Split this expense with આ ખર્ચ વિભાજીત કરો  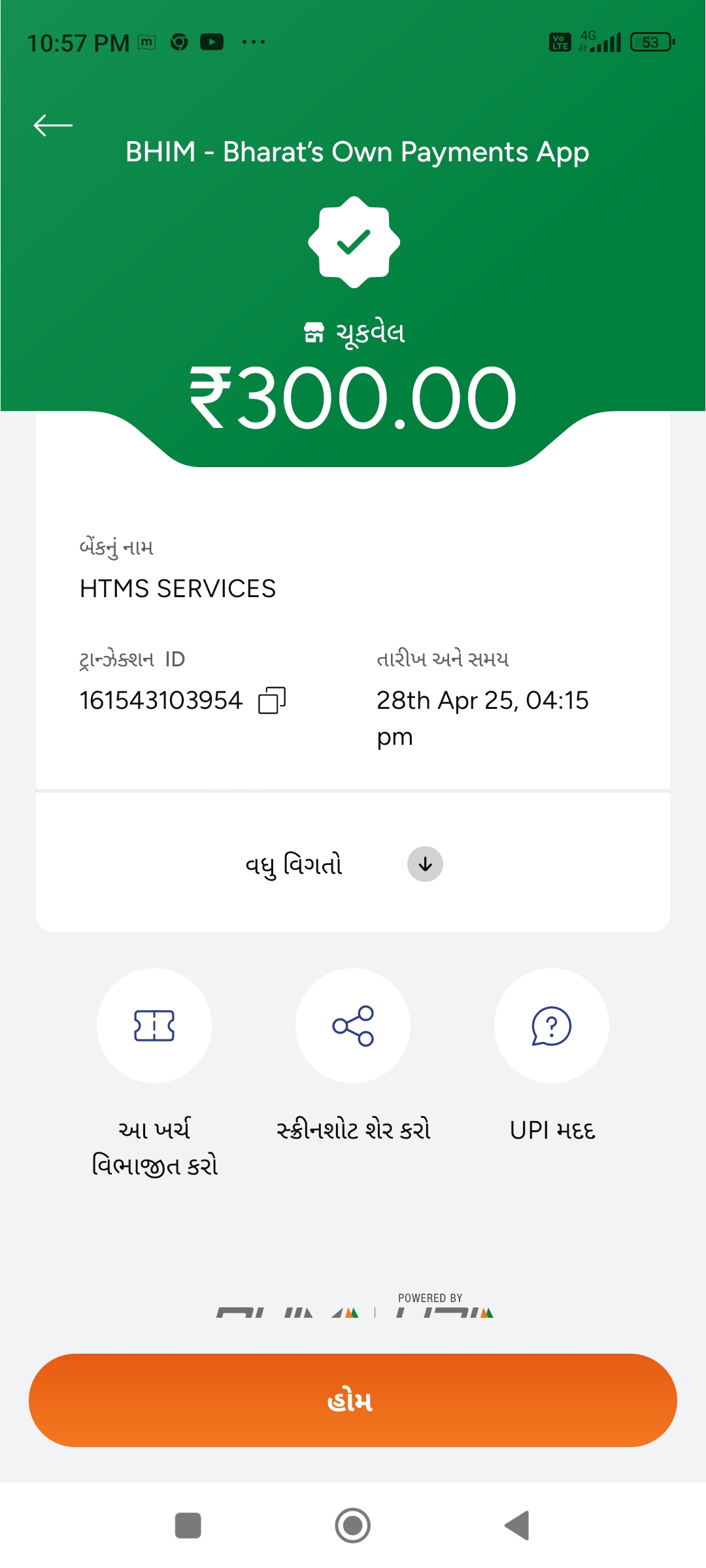click(154, 1026)
